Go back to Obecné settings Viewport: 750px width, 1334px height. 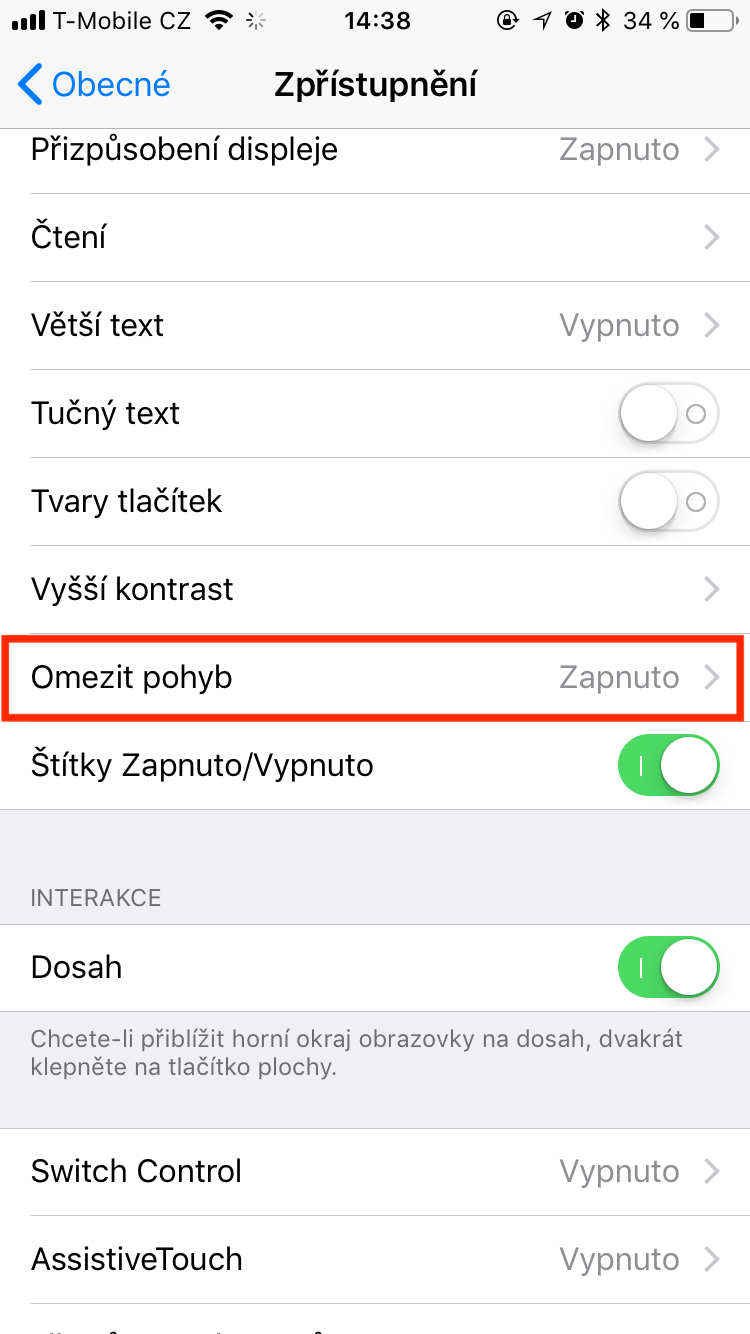[95, 85]
